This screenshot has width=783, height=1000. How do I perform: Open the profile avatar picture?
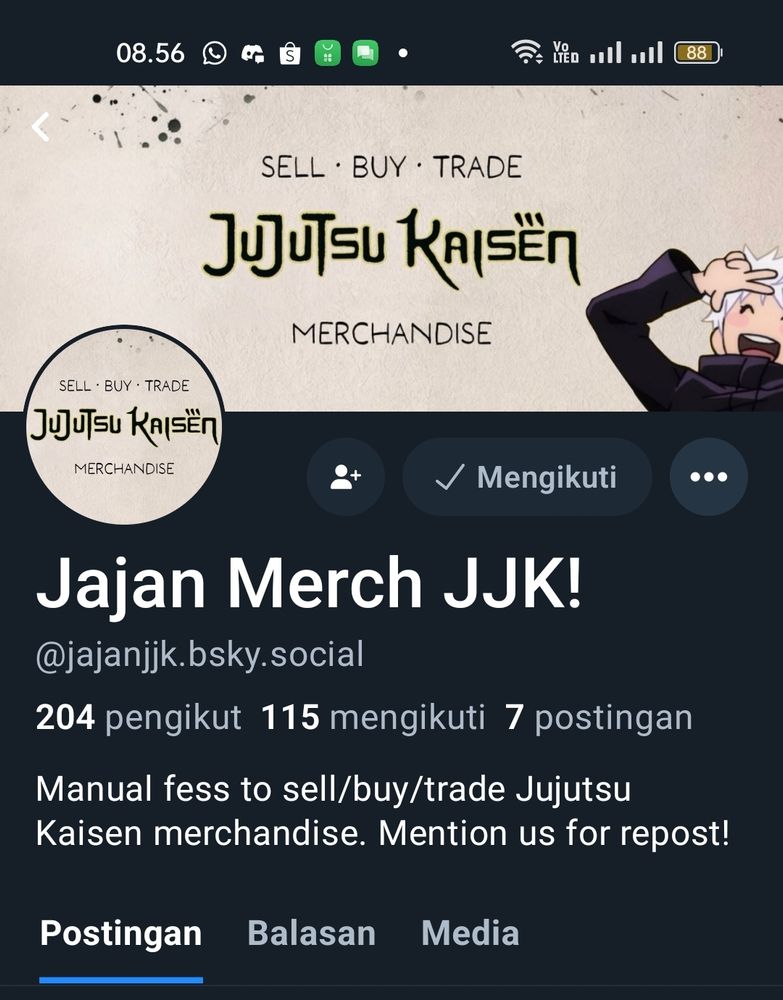click(x=124, y=425)
